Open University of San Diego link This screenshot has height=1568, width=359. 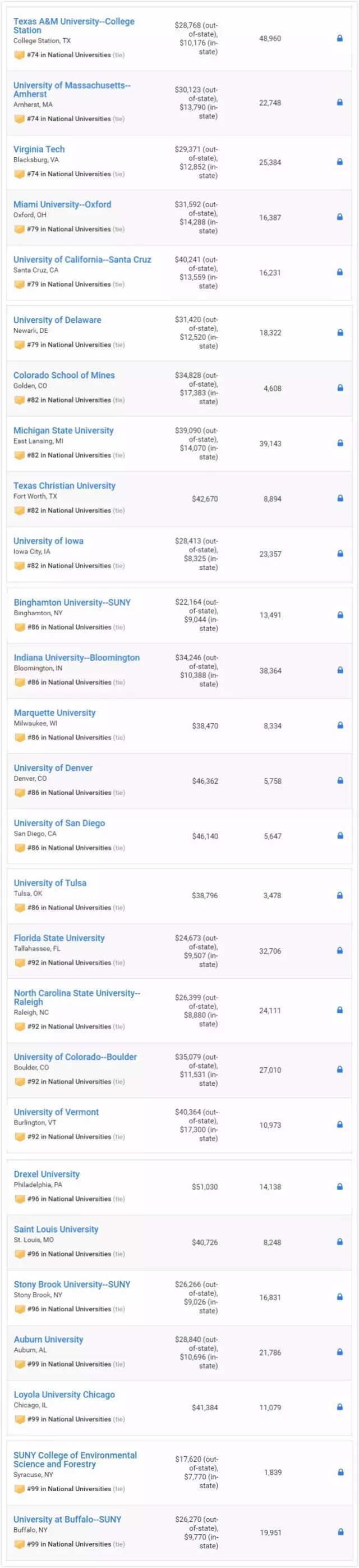pos(59,822)
